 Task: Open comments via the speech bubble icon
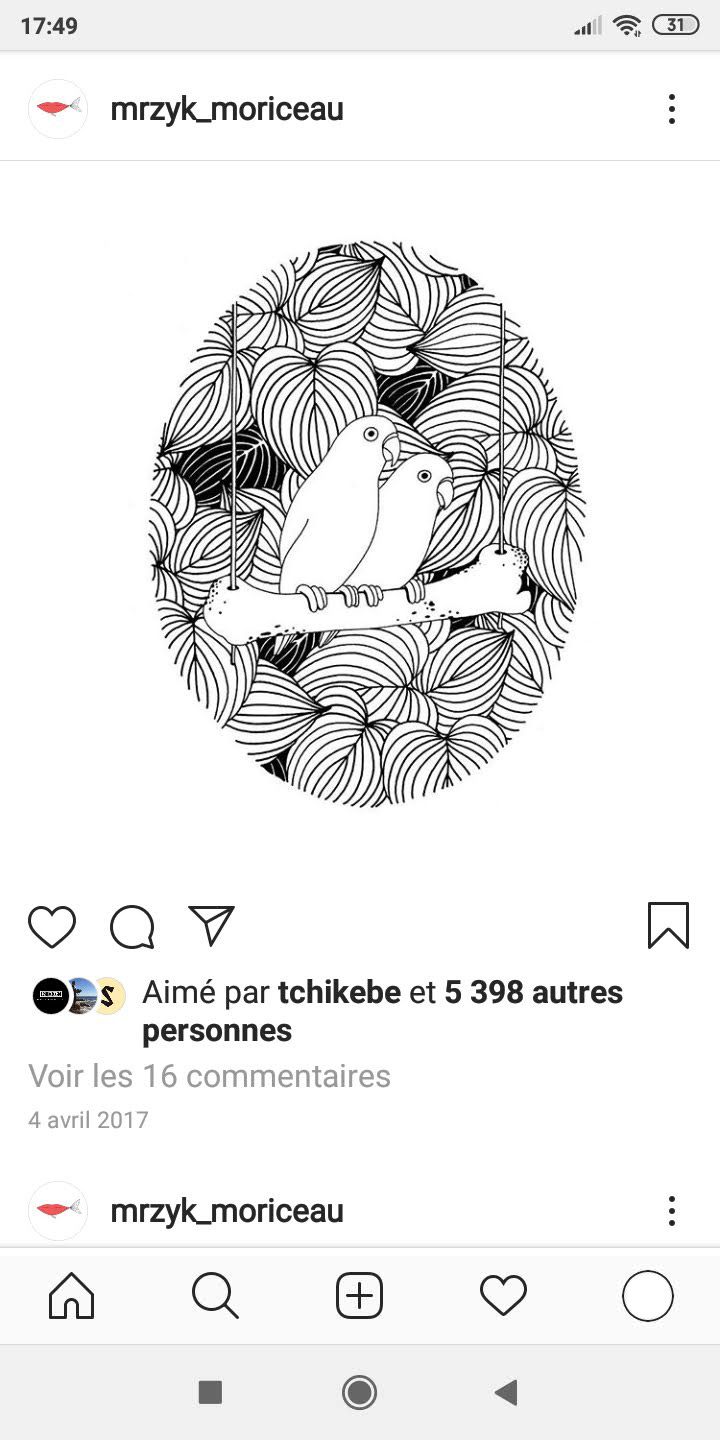[132, 926]
